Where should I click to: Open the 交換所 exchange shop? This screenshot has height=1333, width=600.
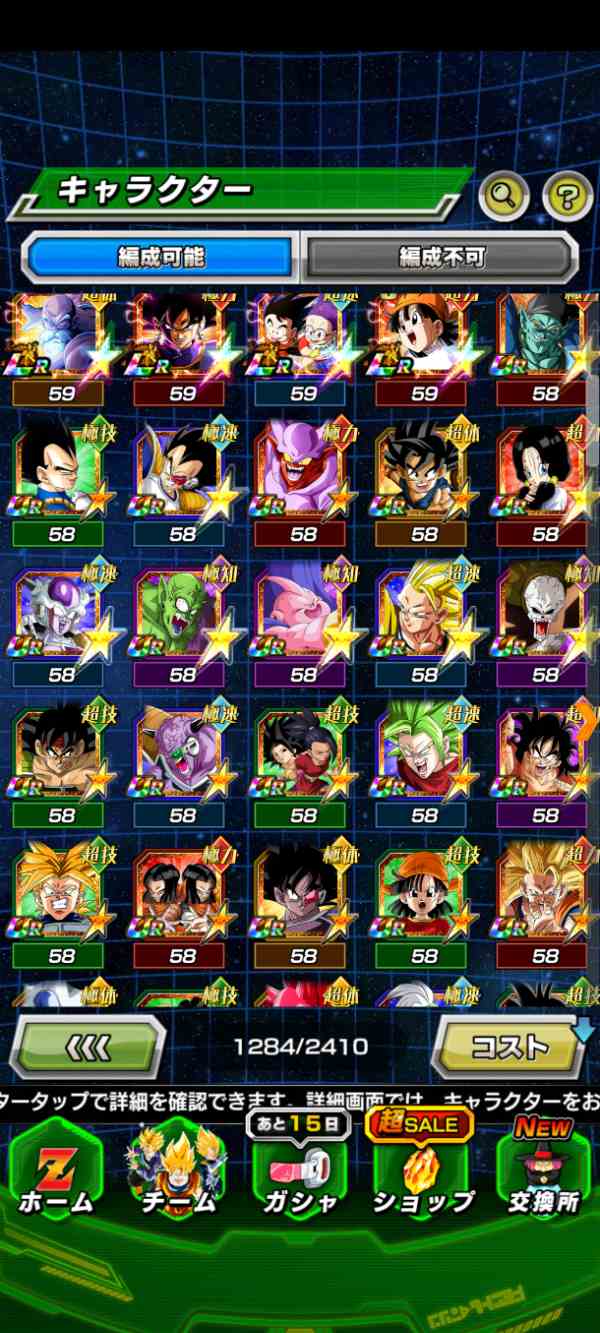[543, 1178]
